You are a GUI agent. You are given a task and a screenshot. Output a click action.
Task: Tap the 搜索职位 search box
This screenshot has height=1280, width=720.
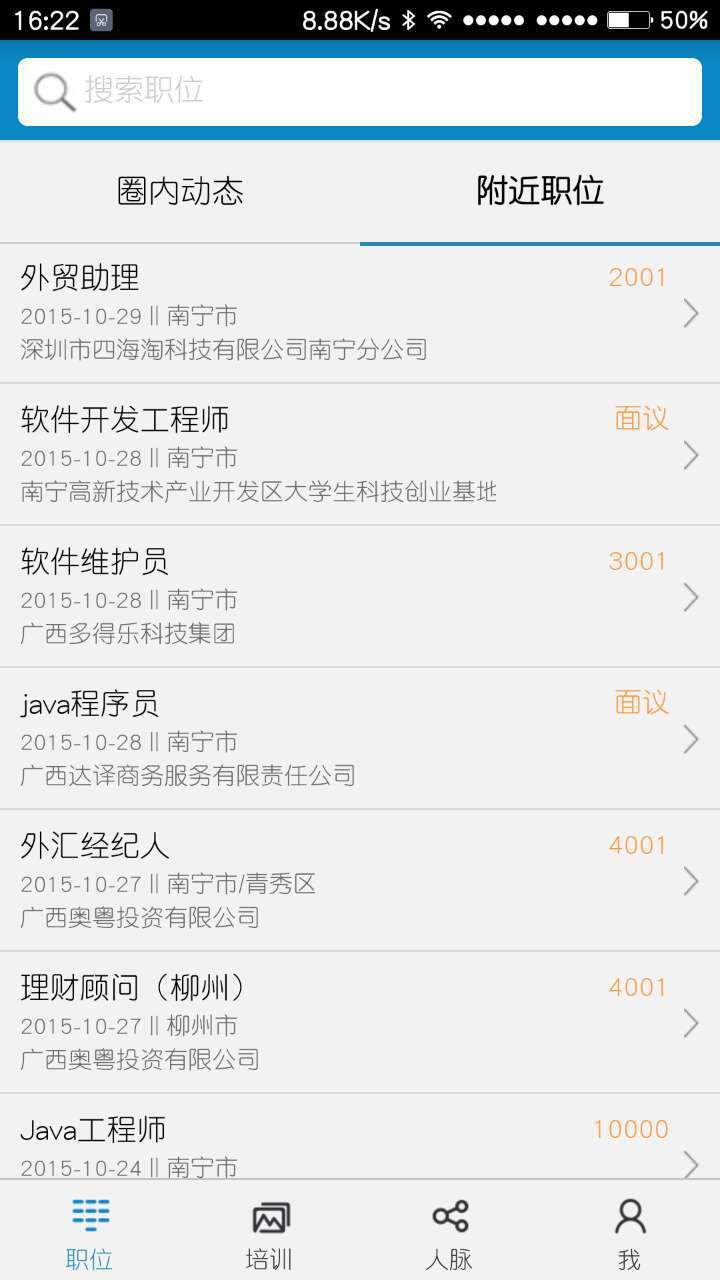360,91
